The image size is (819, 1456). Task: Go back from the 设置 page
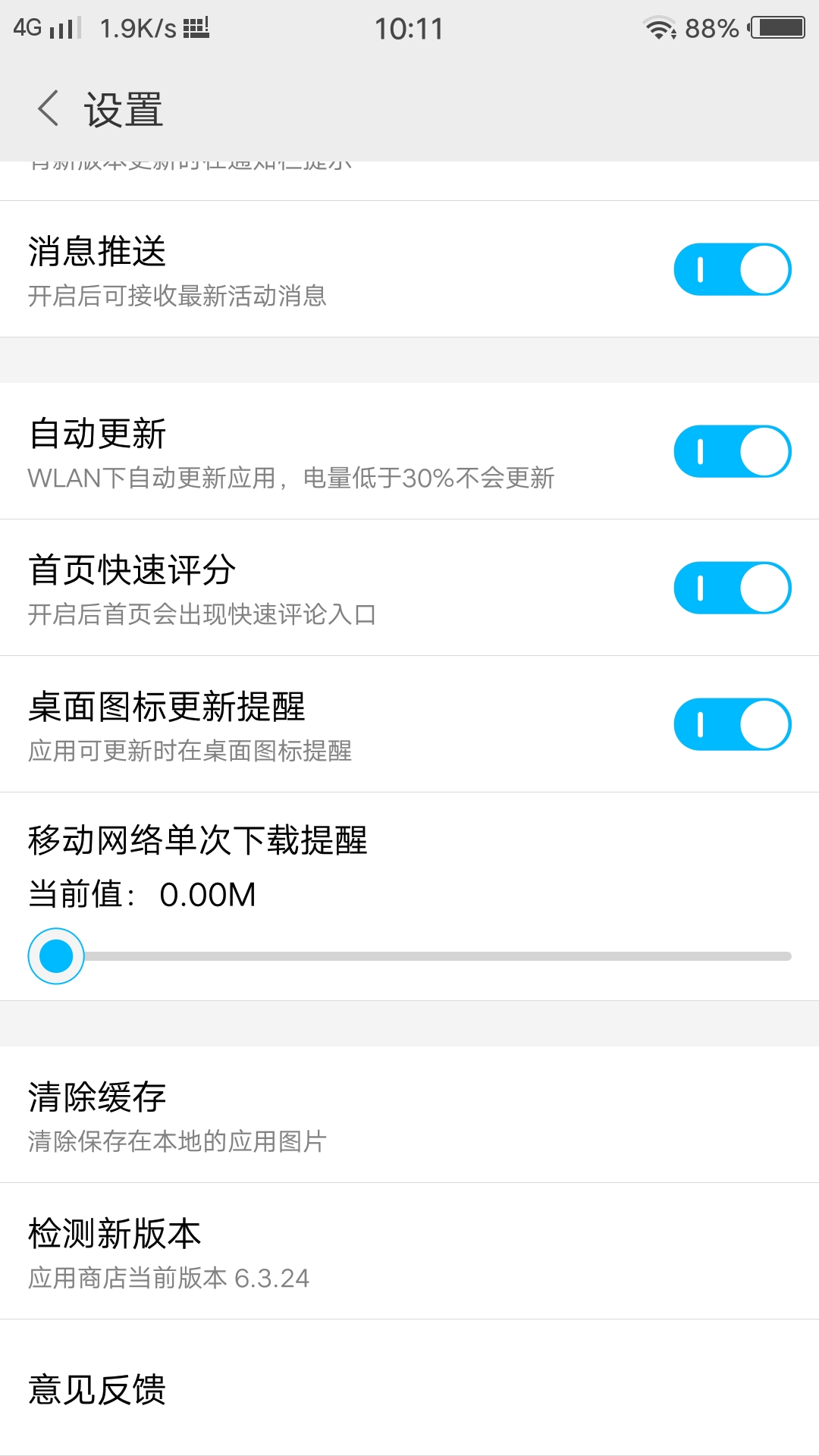[49, 108]
